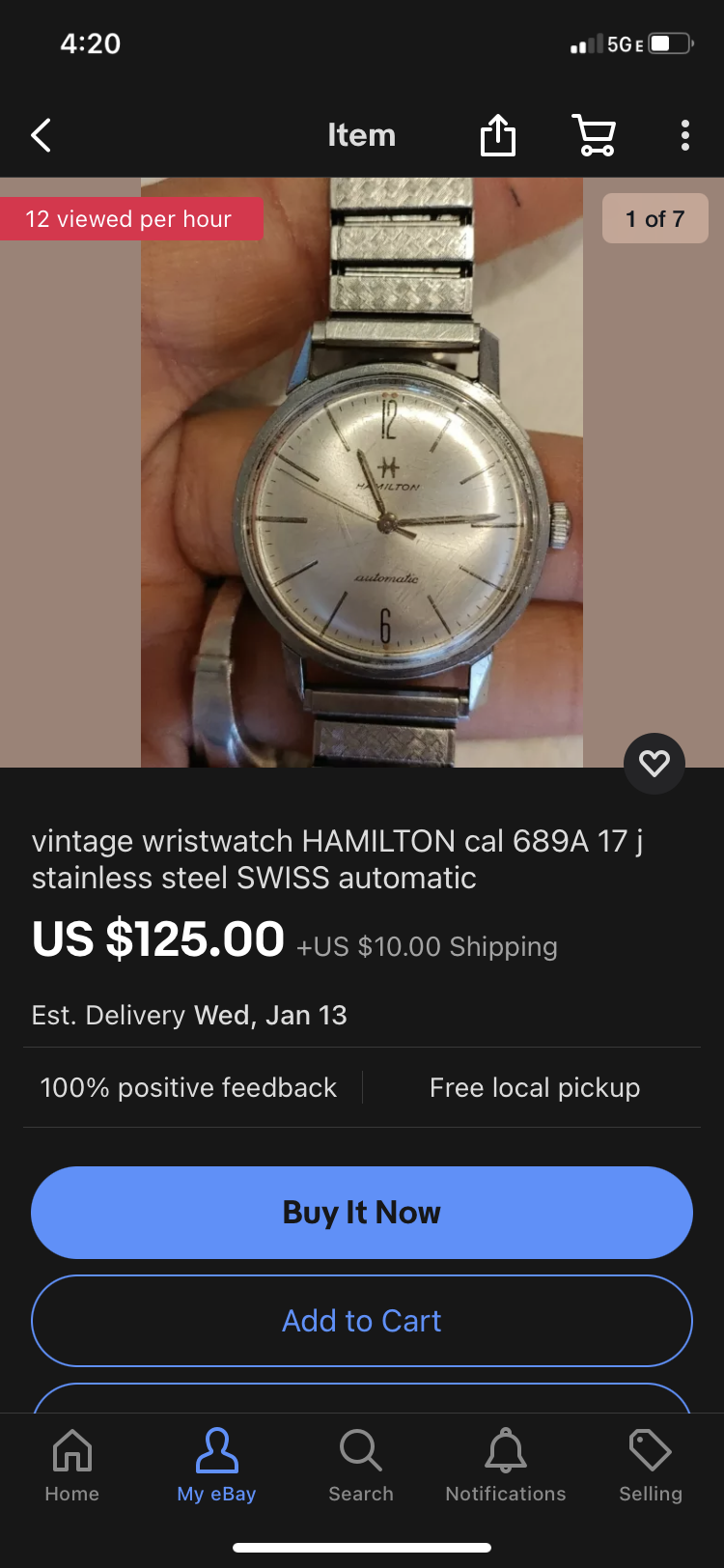Open the three-dot overflow menu
The image size is (724, 1568).
[x=684, y=135]
